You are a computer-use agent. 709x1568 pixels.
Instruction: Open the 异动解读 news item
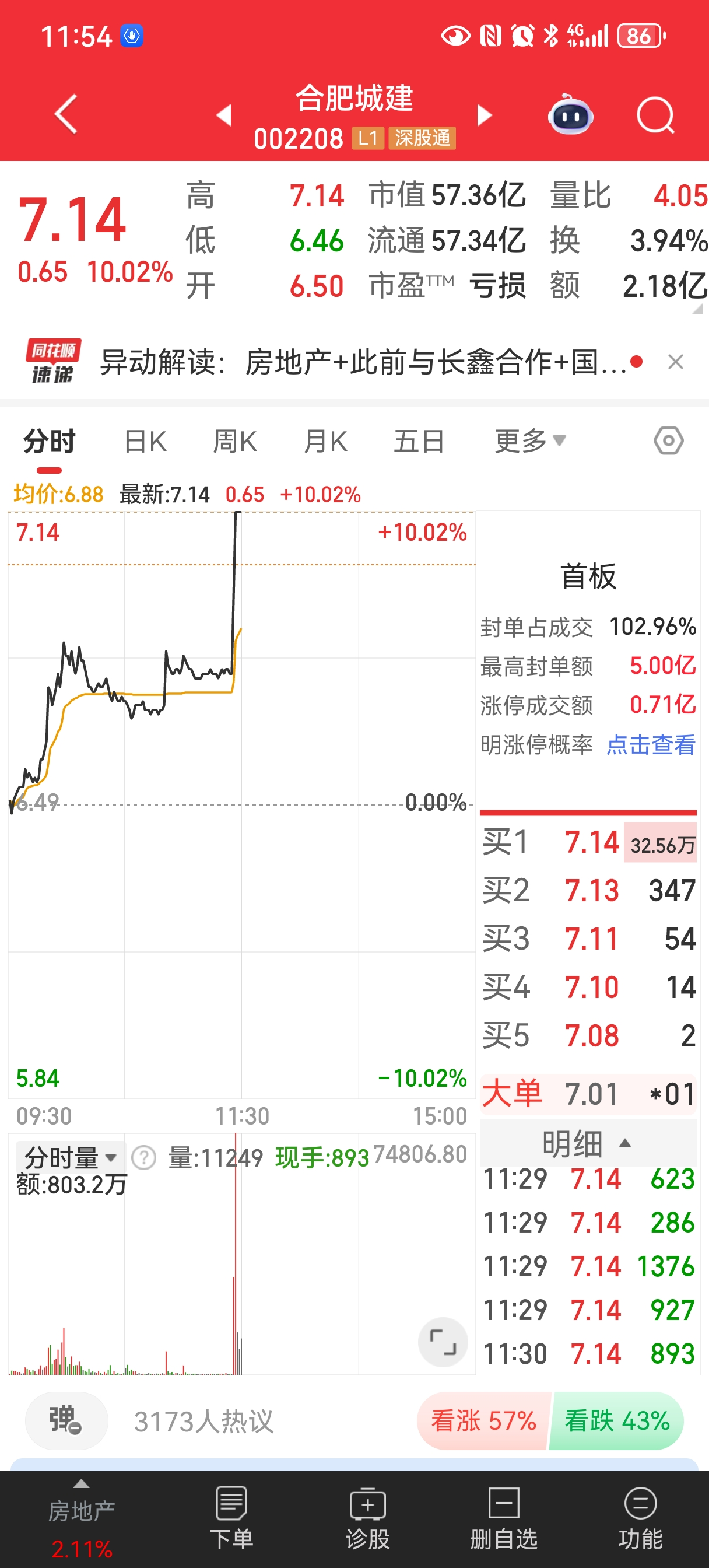pos(363,363)
